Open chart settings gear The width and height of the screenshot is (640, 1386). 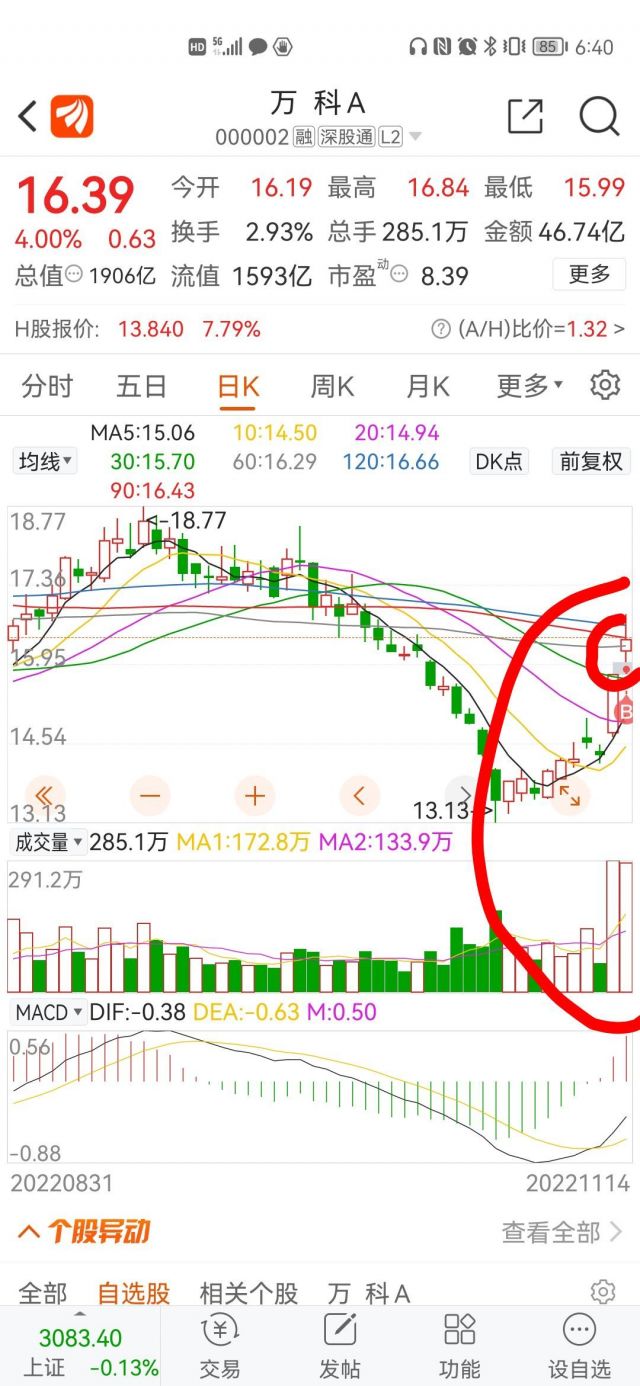coord(605,385)
